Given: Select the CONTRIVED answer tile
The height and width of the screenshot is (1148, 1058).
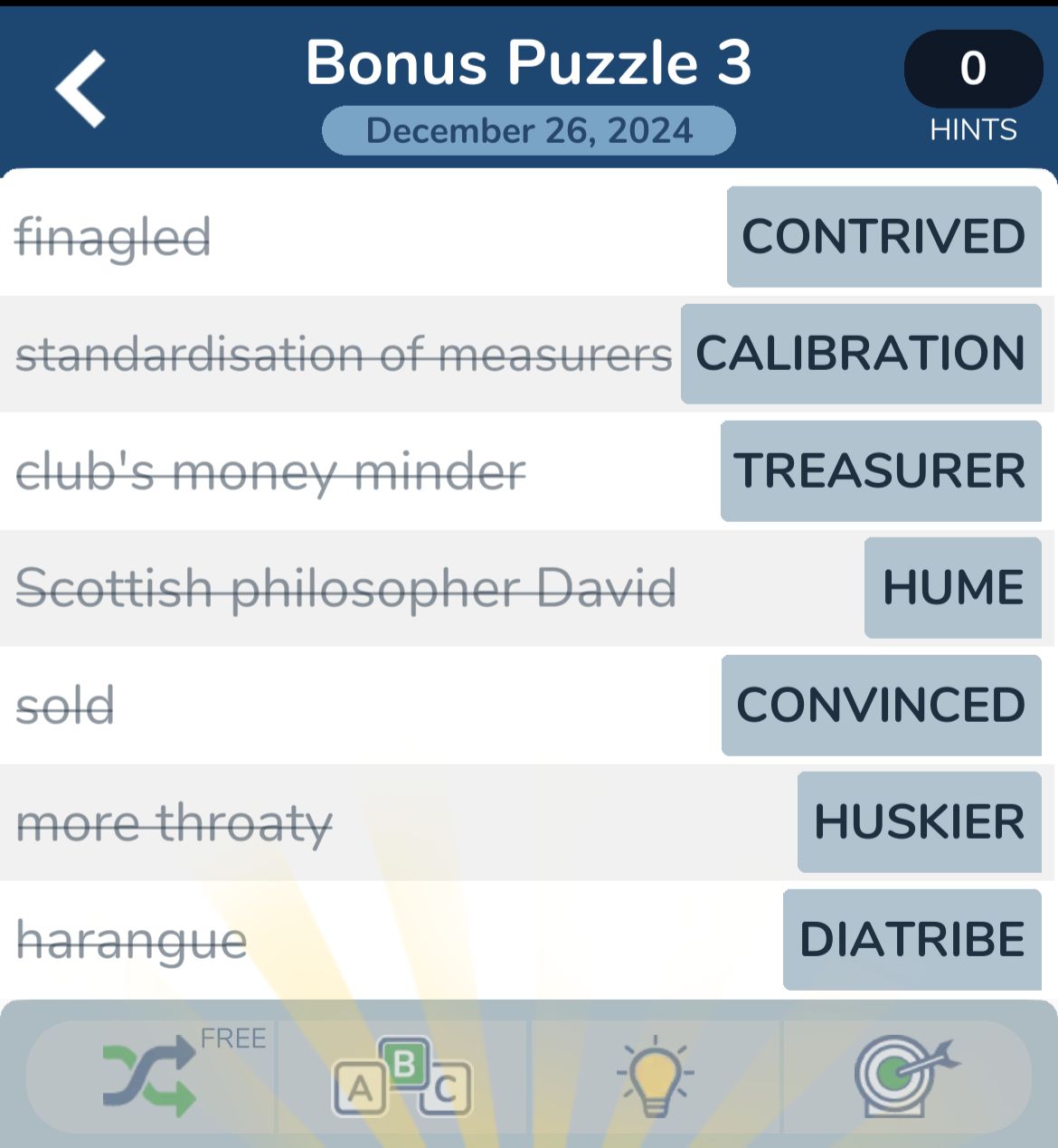Looking at the screenshot, I should point(883,237).
